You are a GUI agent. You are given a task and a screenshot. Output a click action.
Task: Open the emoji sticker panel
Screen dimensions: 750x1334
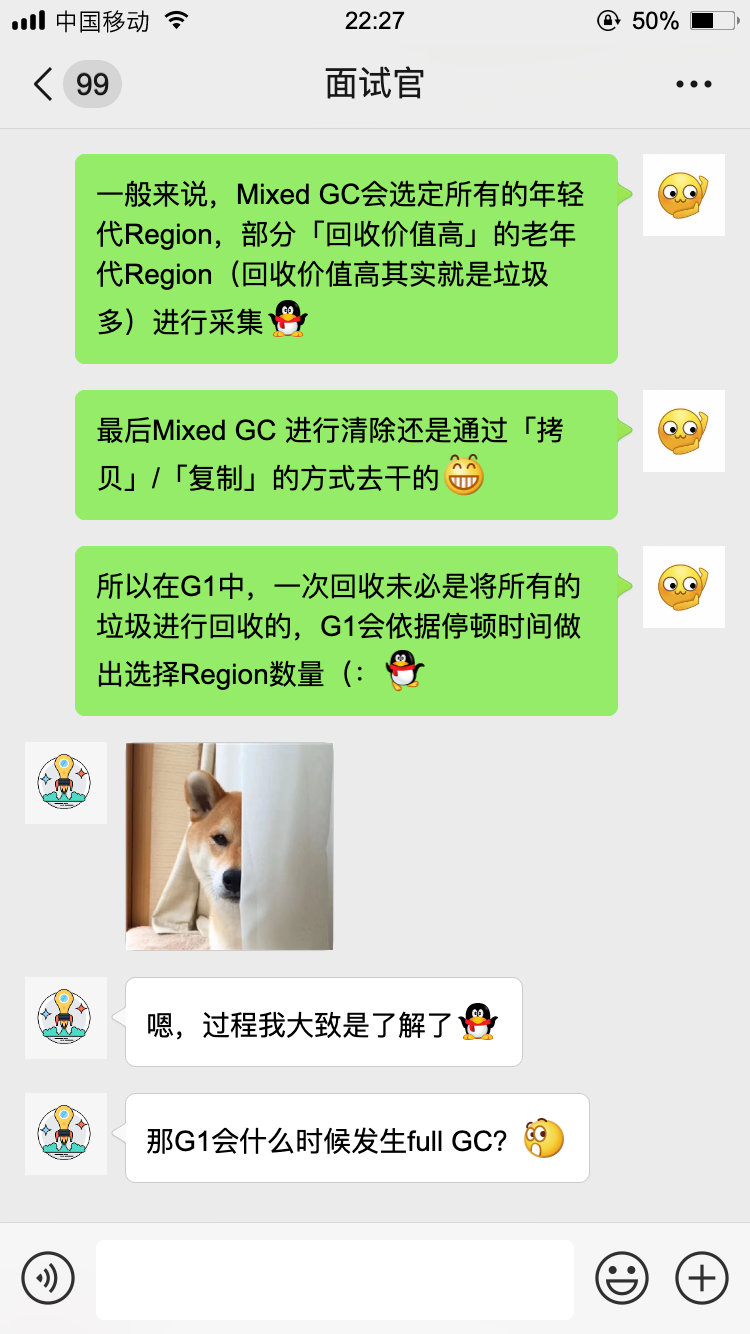click(x=621, y=1278)
